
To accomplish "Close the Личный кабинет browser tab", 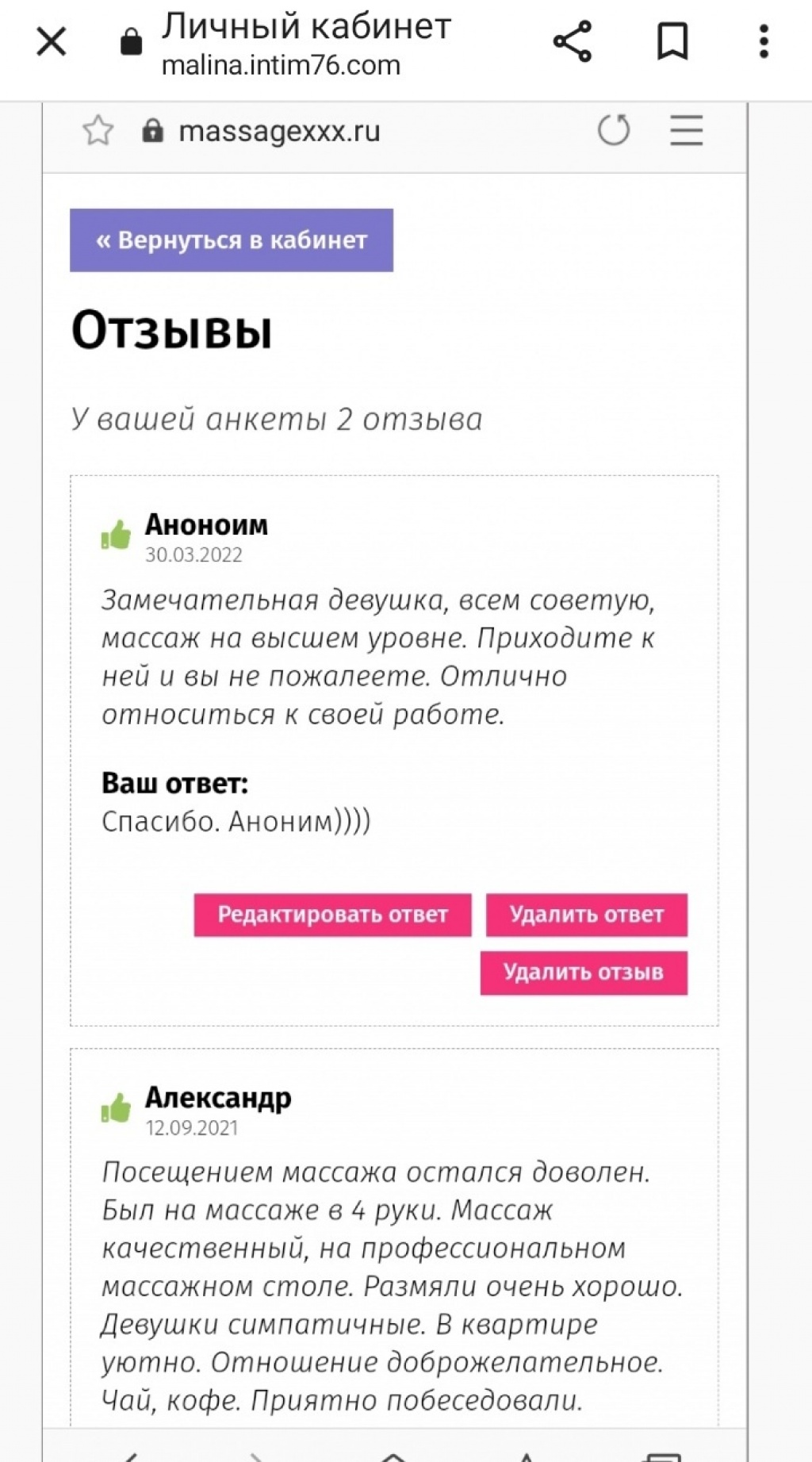I will [x=52, y=41].
